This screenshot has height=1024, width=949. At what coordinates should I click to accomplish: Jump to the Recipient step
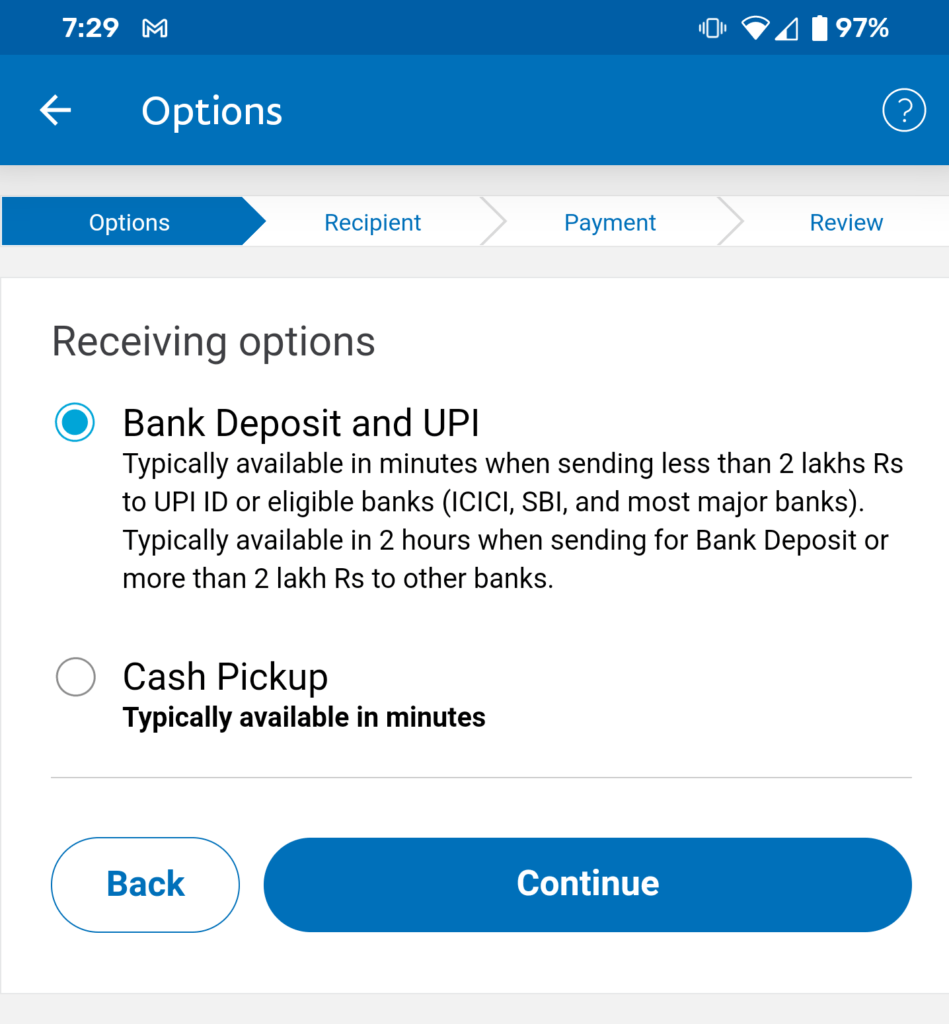click(372, 222)
